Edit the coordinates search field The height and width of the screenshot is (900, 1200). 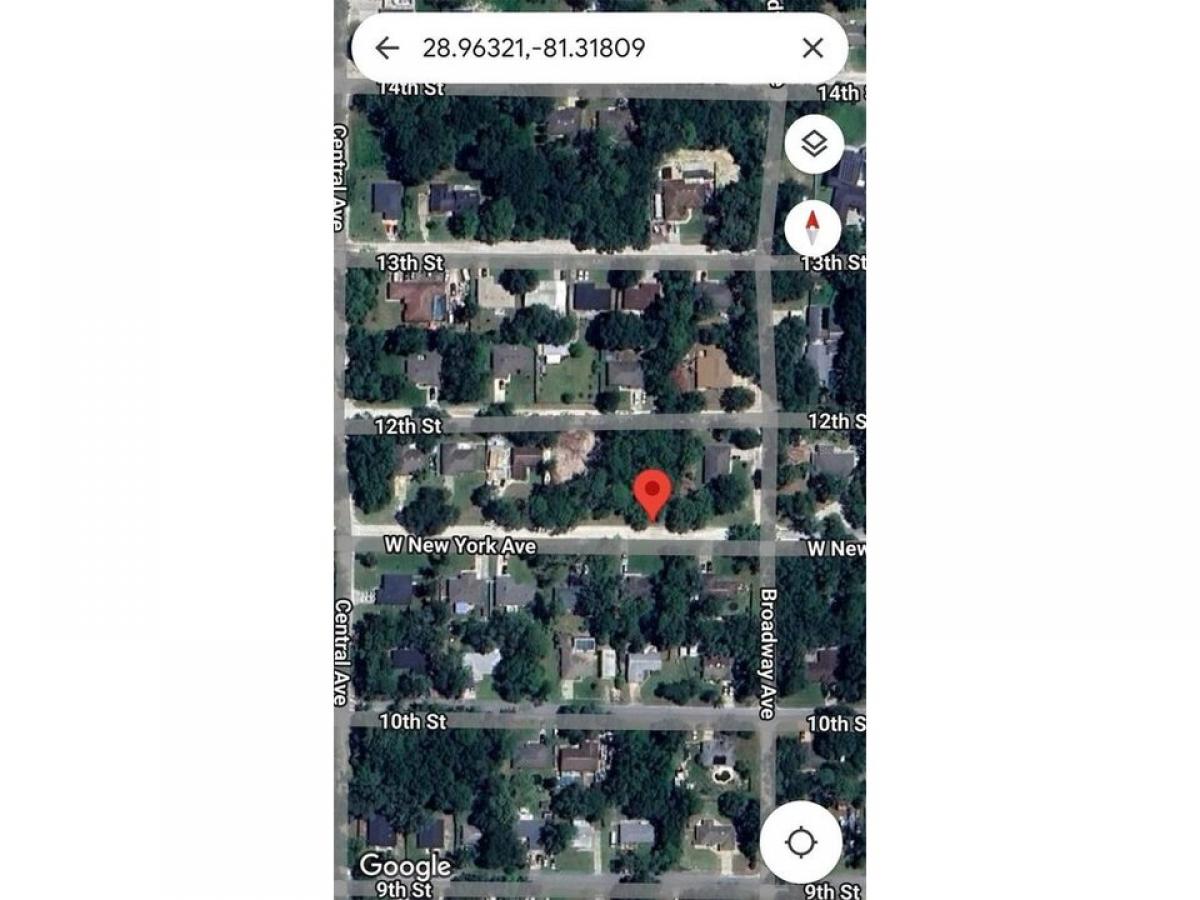pos(590,48)
